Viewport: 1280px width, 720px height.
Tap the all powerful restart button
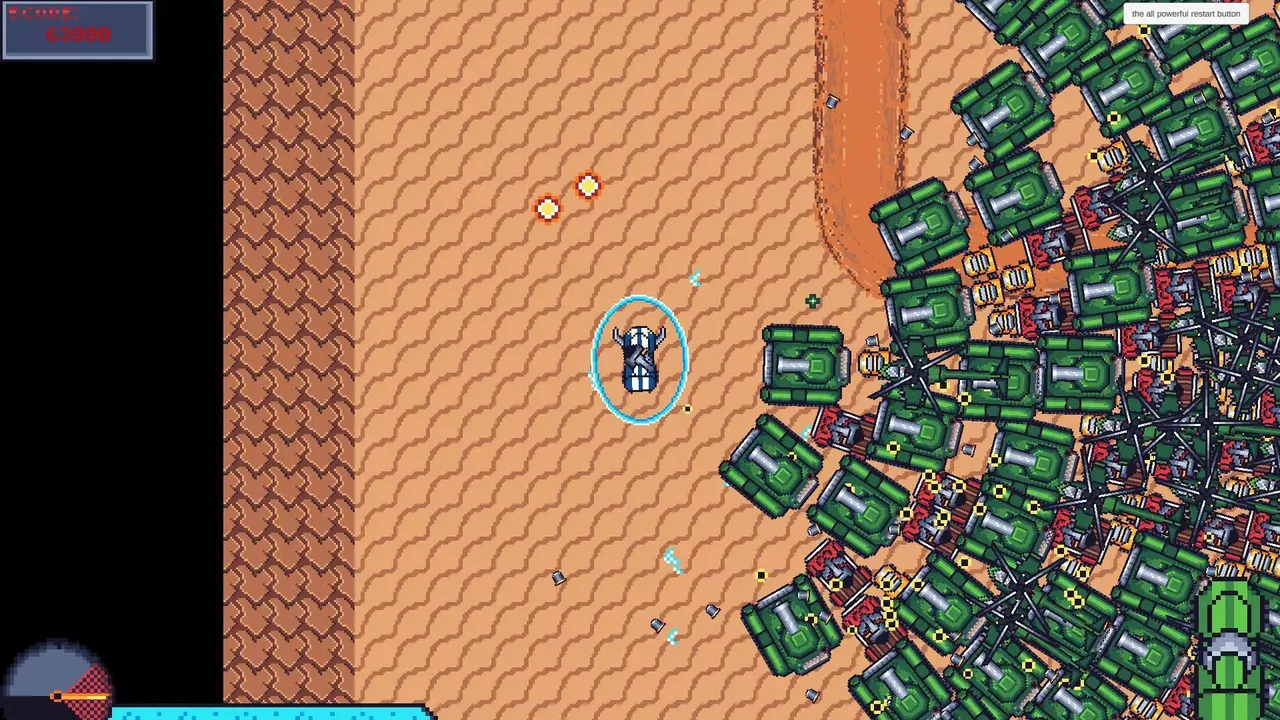point(1185,14)
